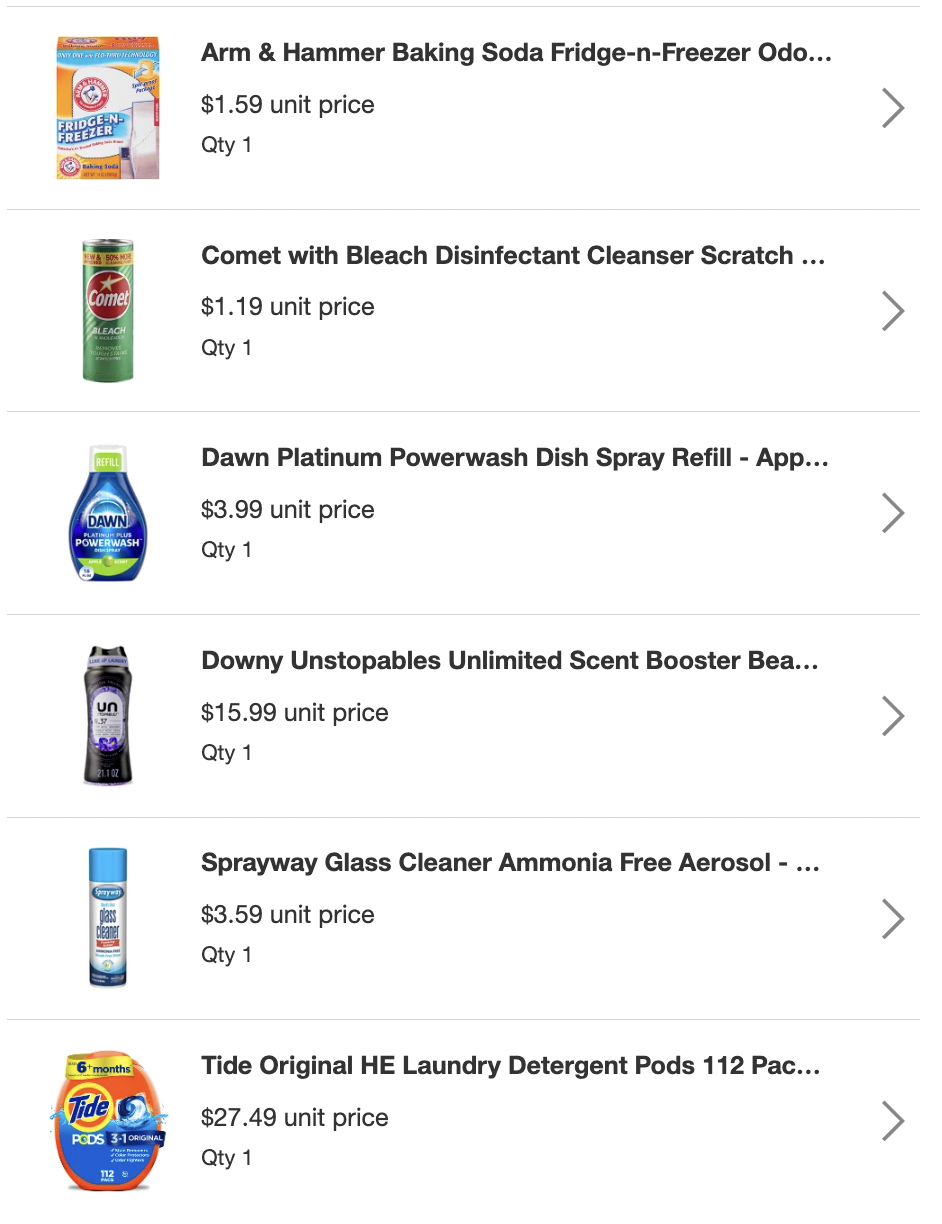This screenshot has width=942, height=1224.
Task: Open Comet with Bleach Cleanser details
Action: point(513,256)
